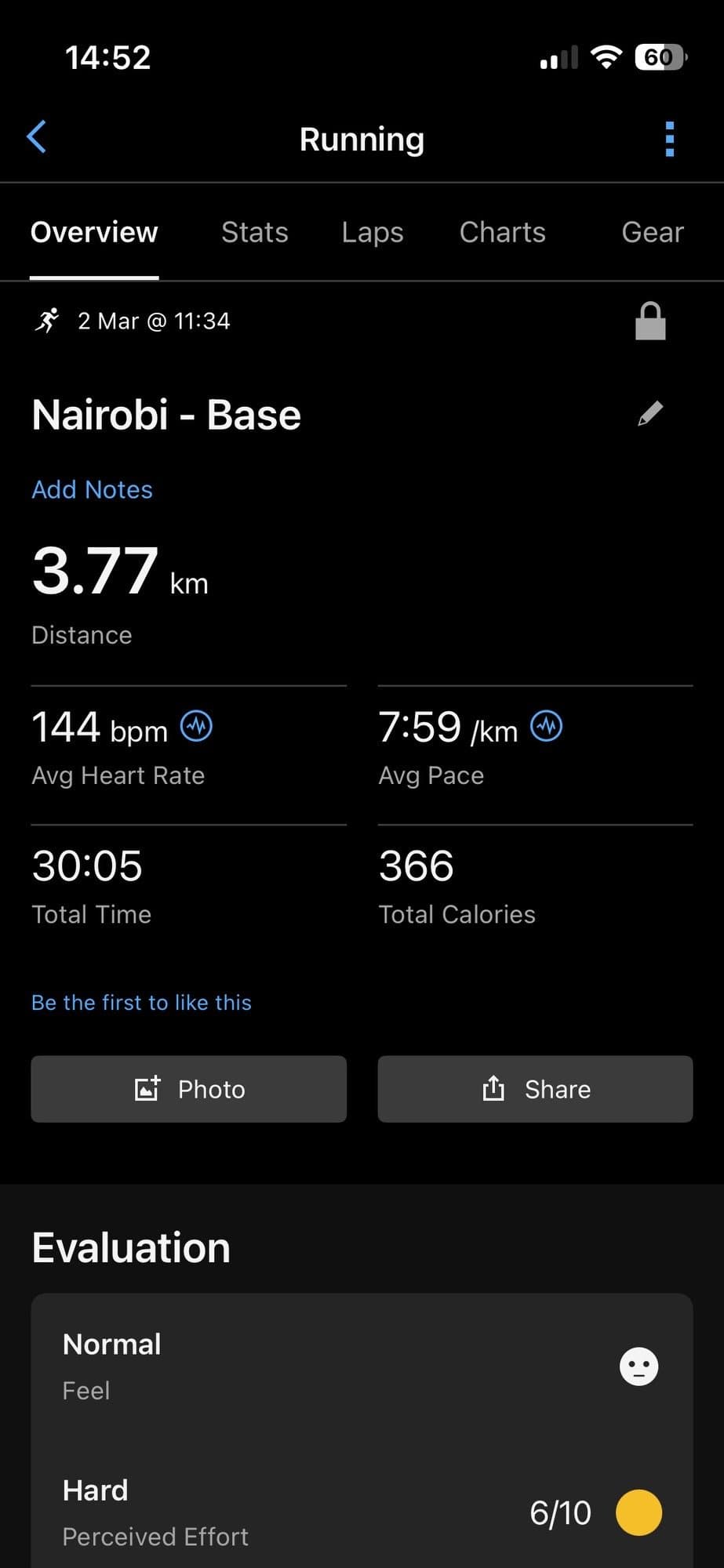Tap the privacy lock icon
Screen dimensions: 724x1568
[650, 321]
